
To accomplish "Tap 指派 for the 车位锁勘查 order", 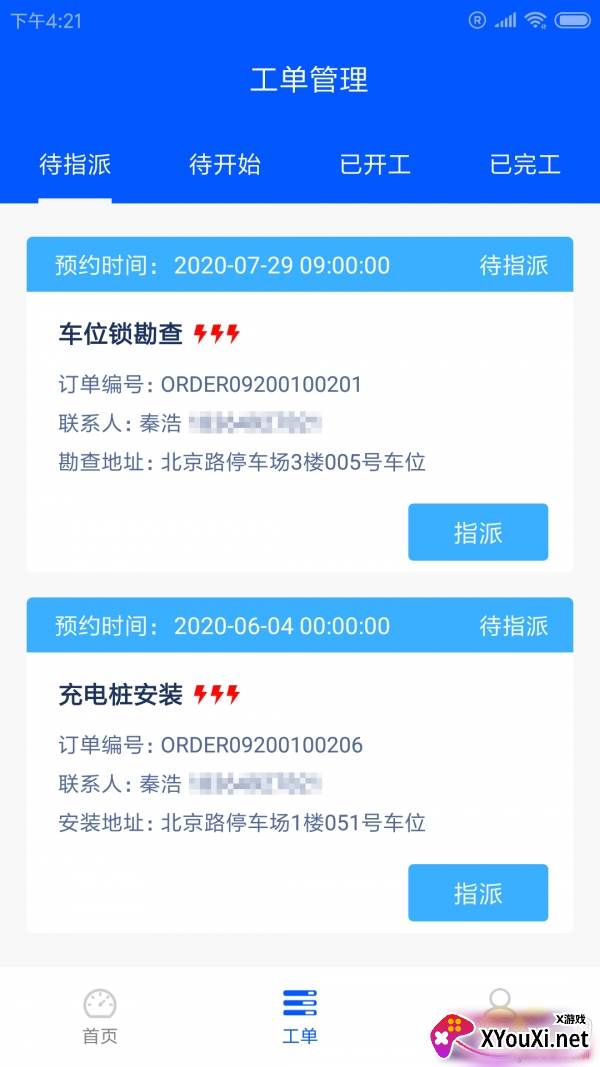I will click(477, 532).
